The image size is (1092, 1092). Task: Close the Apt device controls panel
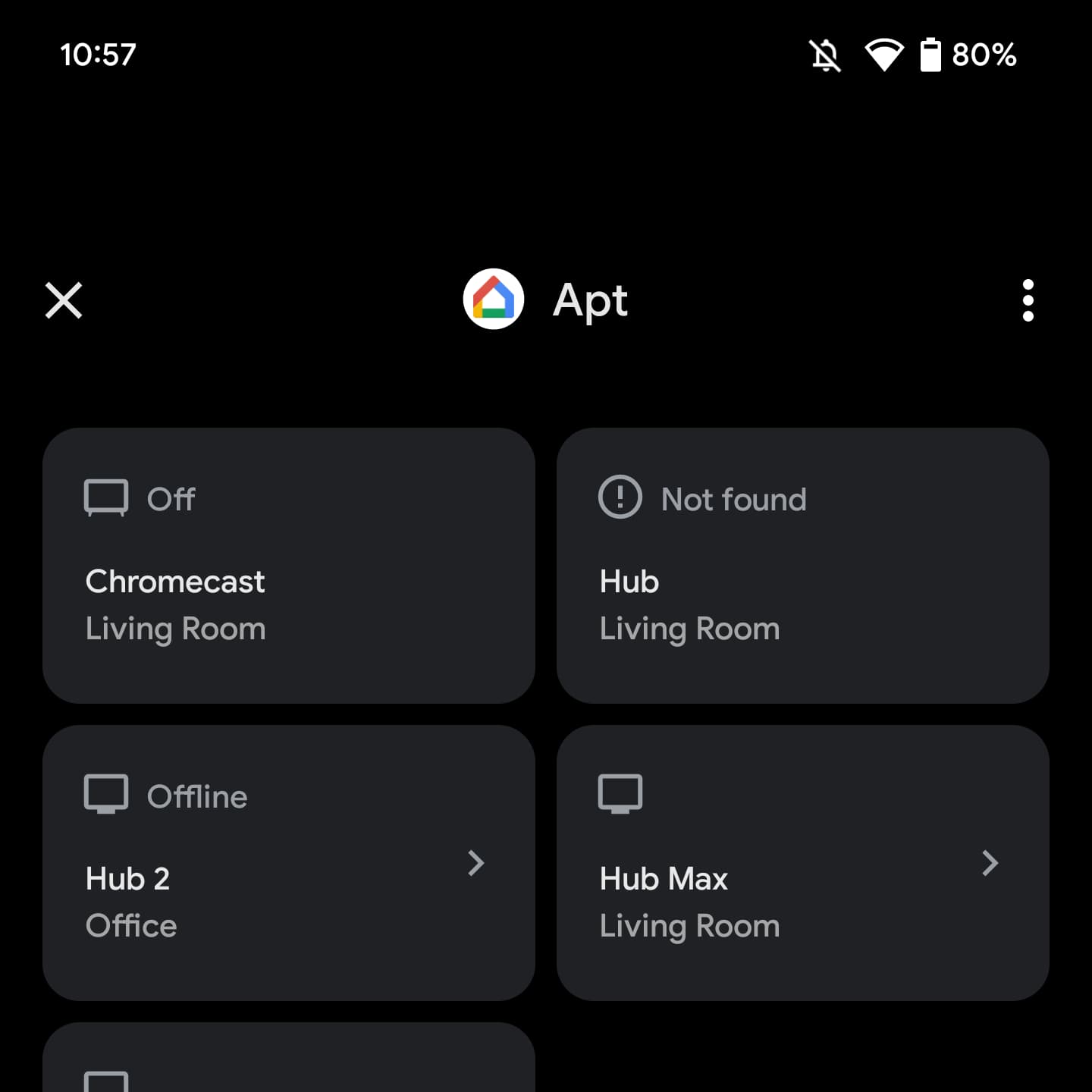tap(64, 300)
